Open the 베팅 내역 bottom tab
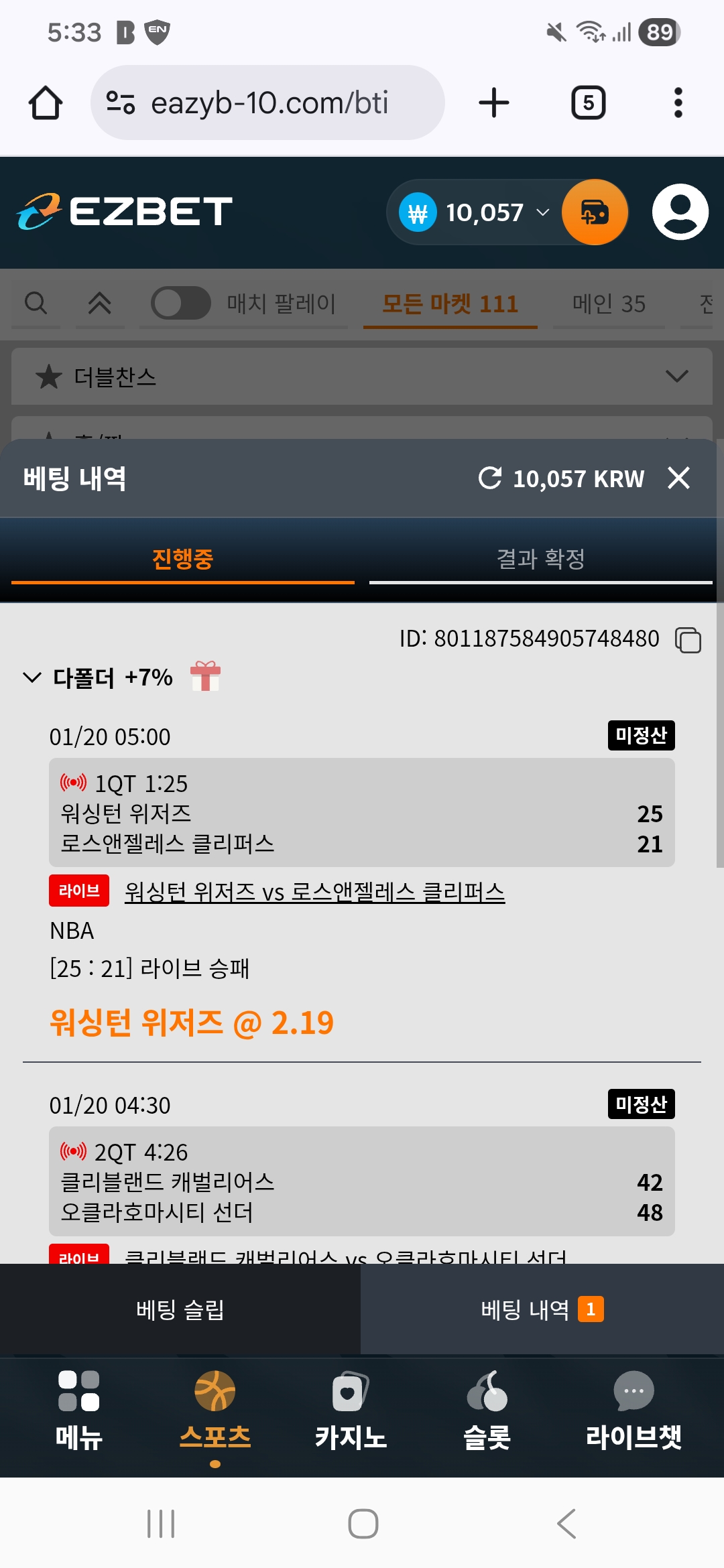 (542, 1309)
